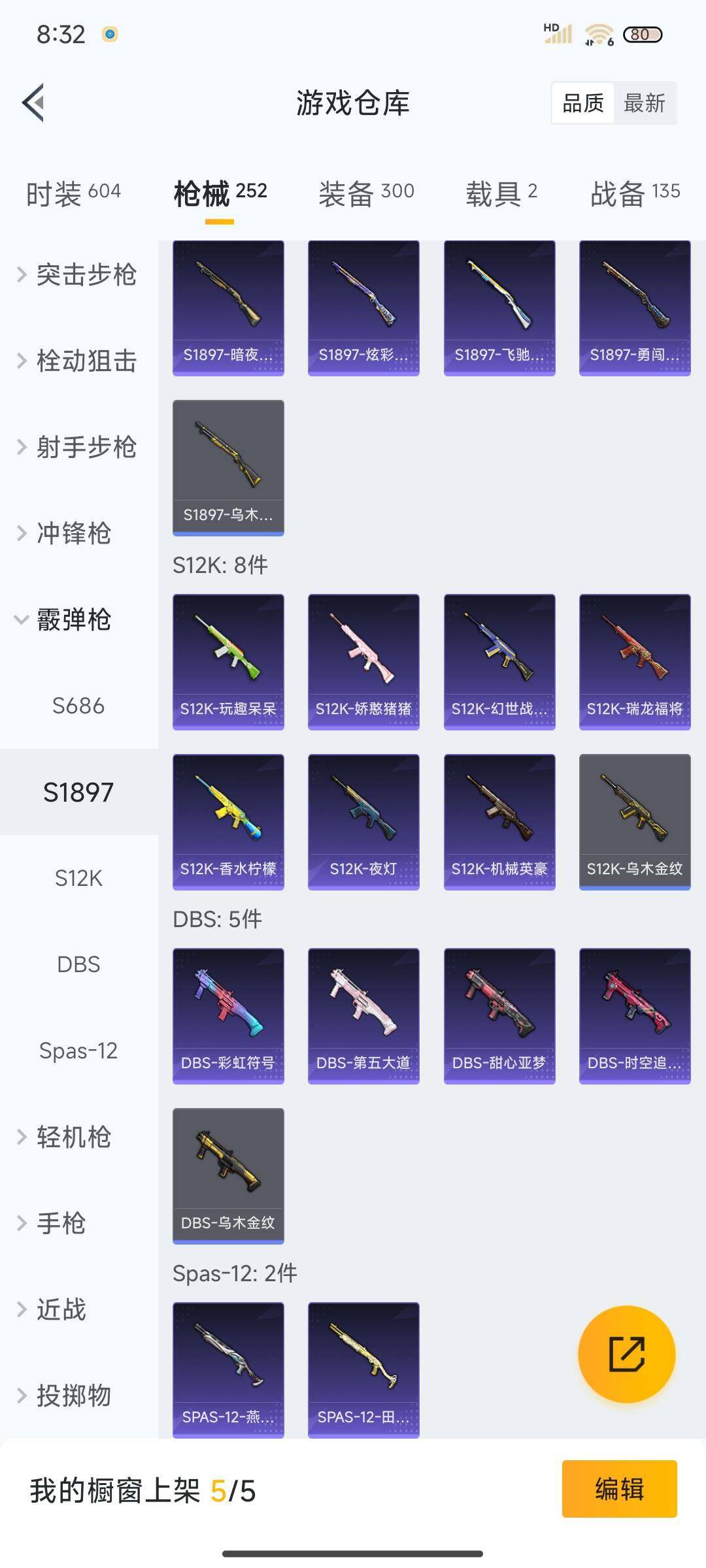Screen dimensions: 706x1568
Task: Switch to the 载具 tab
Action: click(501, 193)
